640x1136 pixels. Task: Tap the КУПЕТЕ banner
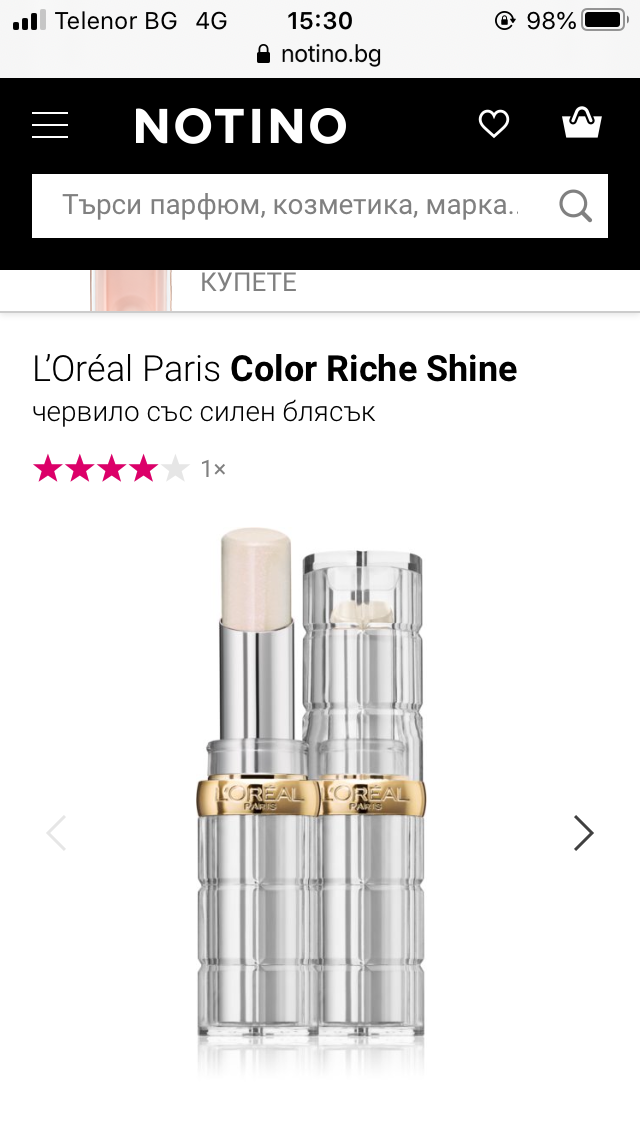click(248, 283)
